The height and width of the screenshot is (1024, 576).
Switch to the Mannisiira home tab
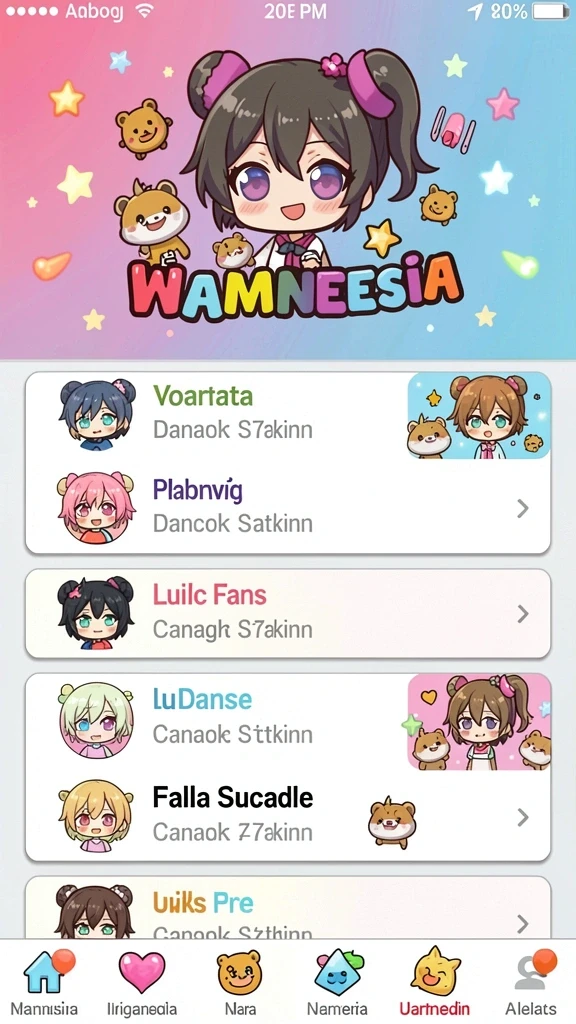pyautogui.click(x=45, y=982)
